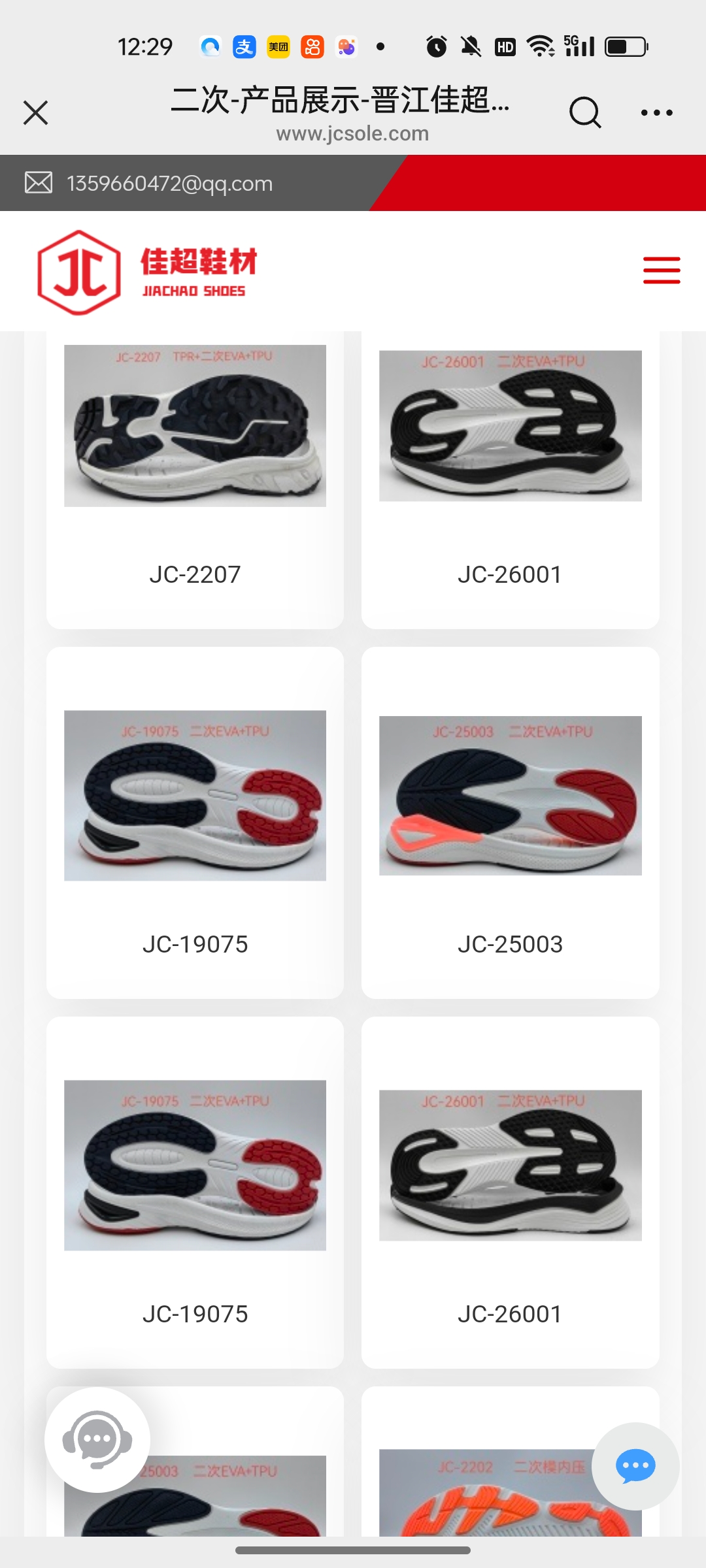The width and height of the screenshot is (706, 1568).
Task: Close the in-app browser page
Action: pyautogui.click(x=36, y=112)
